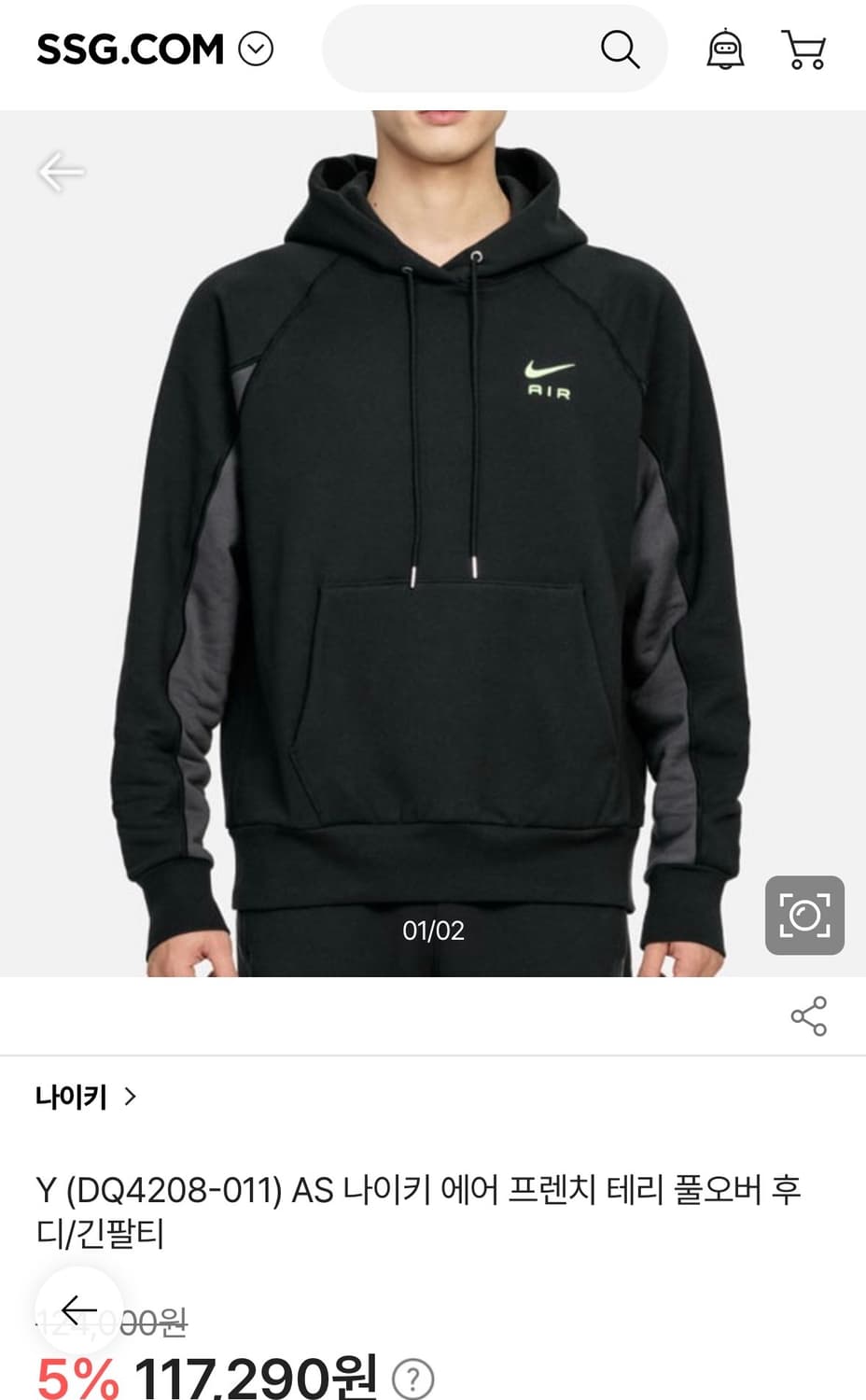866x1400 pixels.
Task: Open the product title link
Action: coord(422,1210)
